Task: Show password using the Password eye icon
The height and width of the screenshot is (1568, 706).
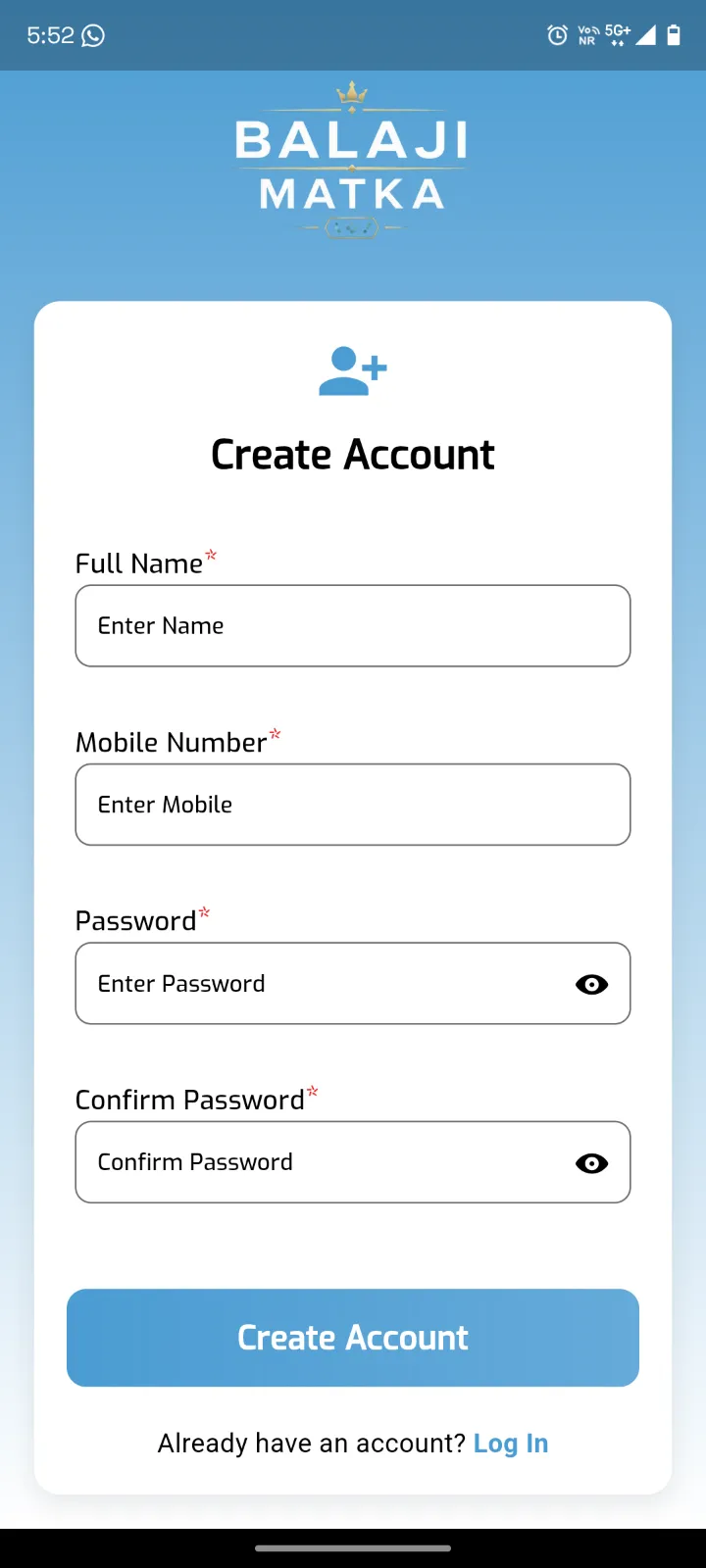Action: [591, 985]
